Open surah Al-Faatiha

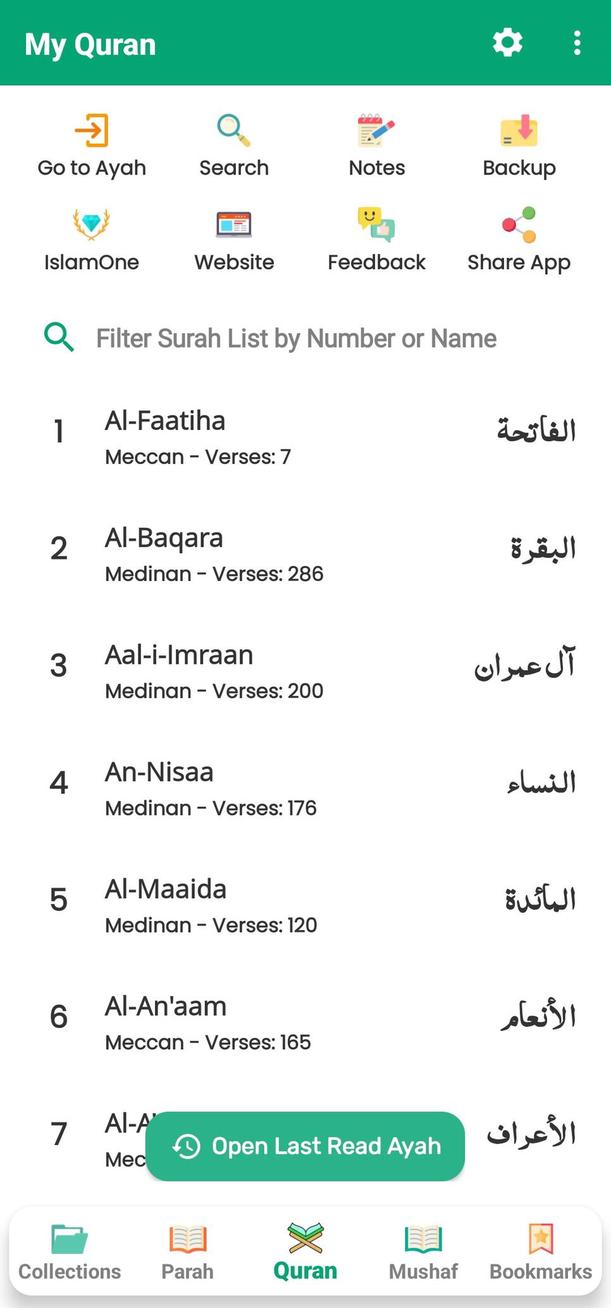305,436
